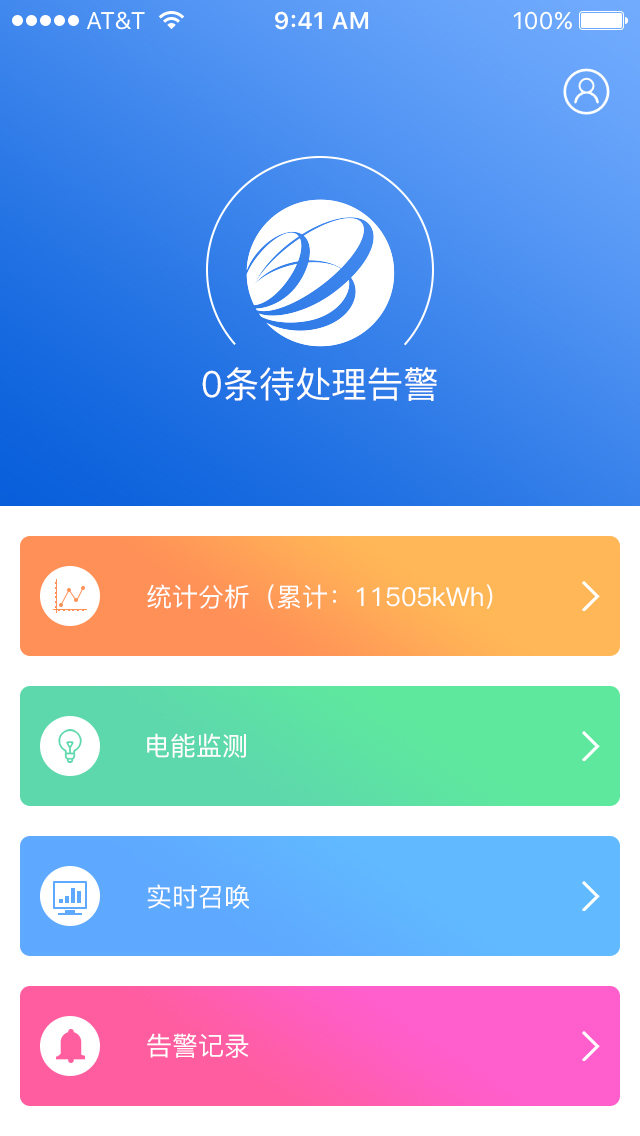This screenshot has width=640, height=1136.
Task: Open the 电能监测 card
Action: [320, 746]
